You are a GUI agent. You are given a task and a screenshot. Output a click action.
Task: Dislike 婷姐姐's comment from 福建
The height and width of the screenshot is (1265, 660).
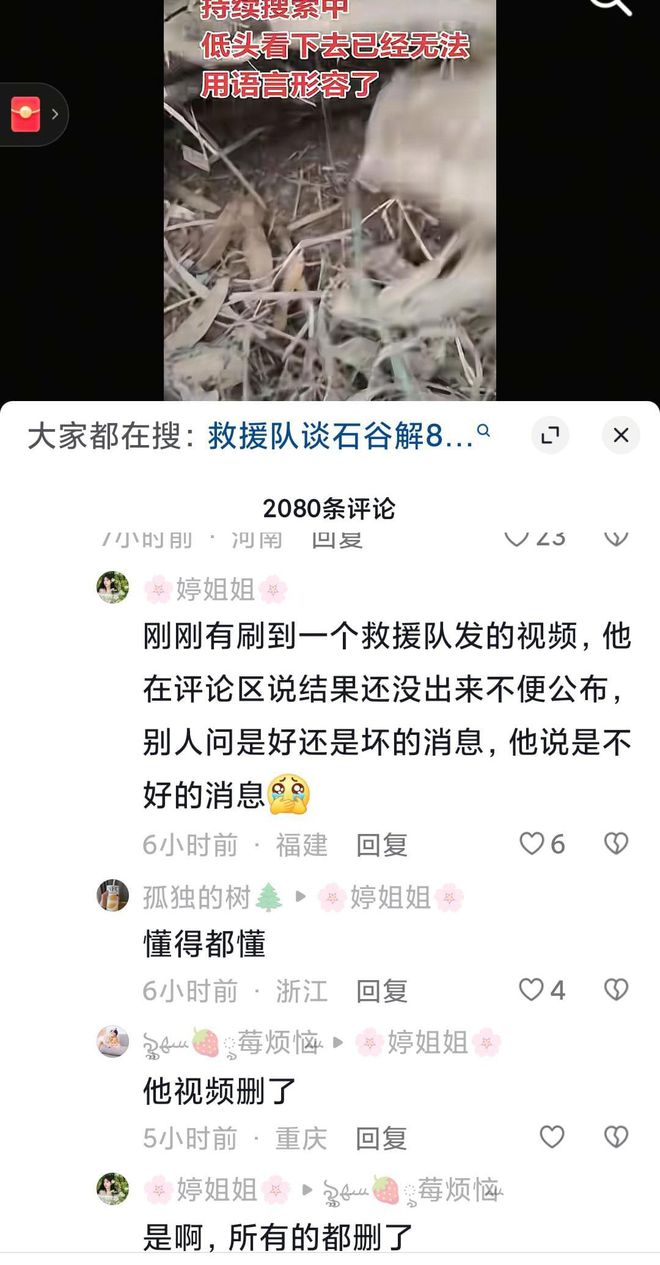click(x=616, y=844)
